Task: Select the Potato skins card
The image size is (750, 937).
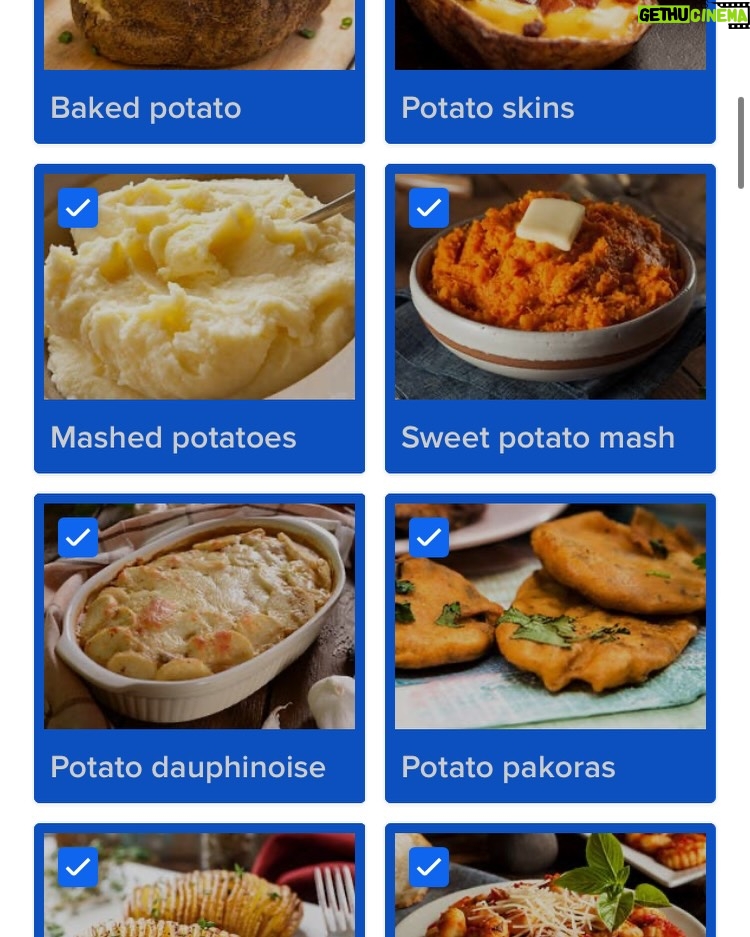Action: click(550, 72)
